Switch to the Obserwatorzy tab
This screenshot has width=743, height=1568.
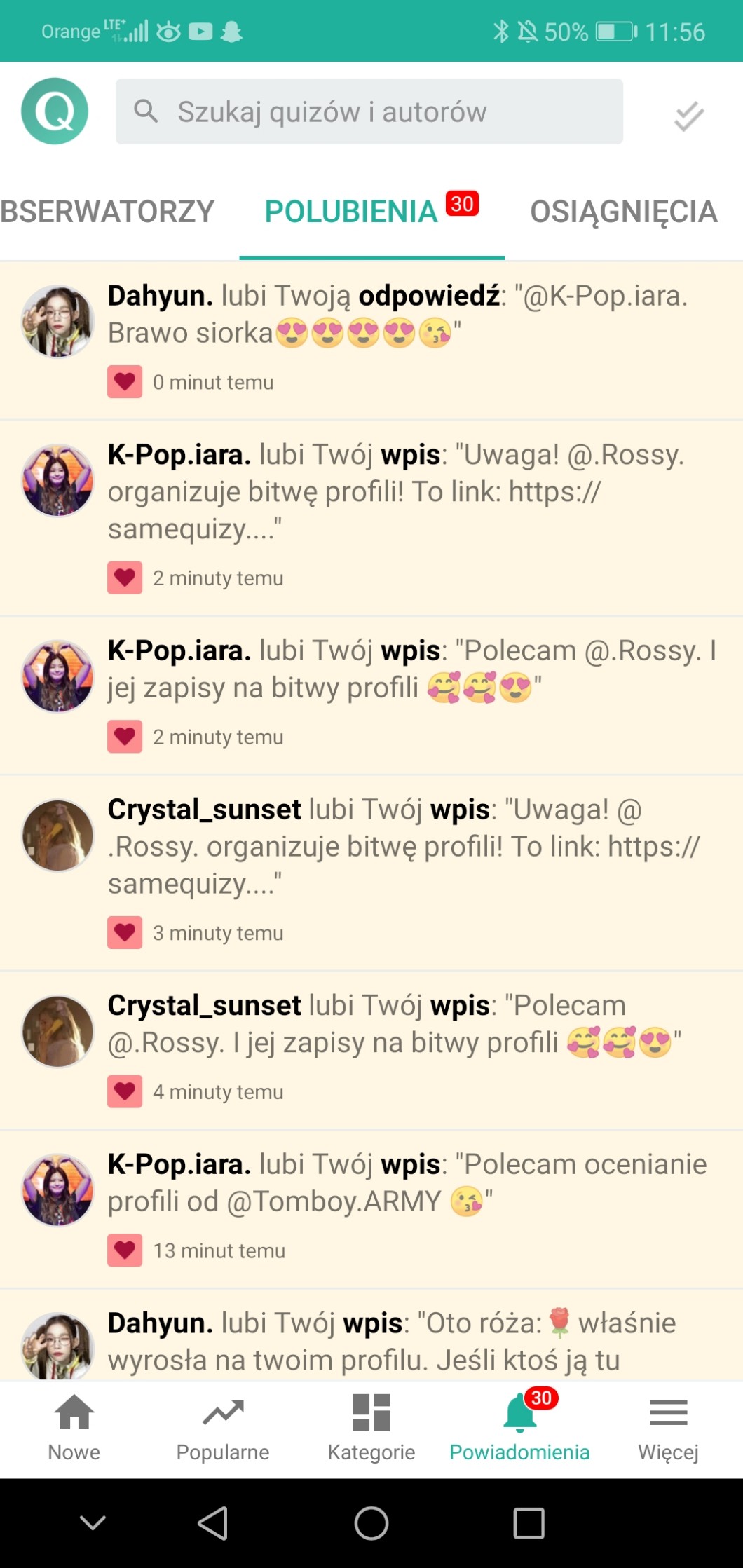[107, 212]
